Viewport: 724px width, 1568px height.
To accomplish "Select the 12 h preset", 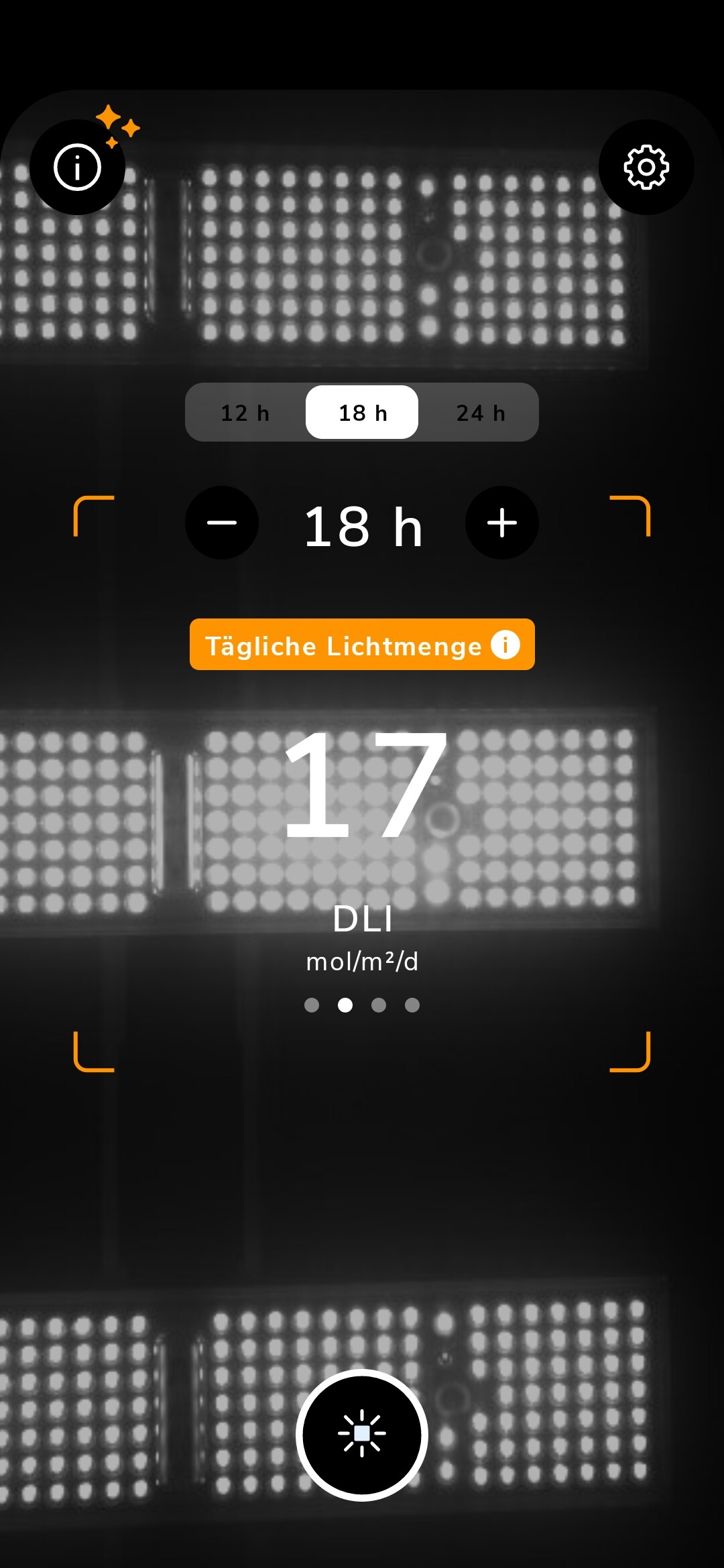I will point(245,413).
